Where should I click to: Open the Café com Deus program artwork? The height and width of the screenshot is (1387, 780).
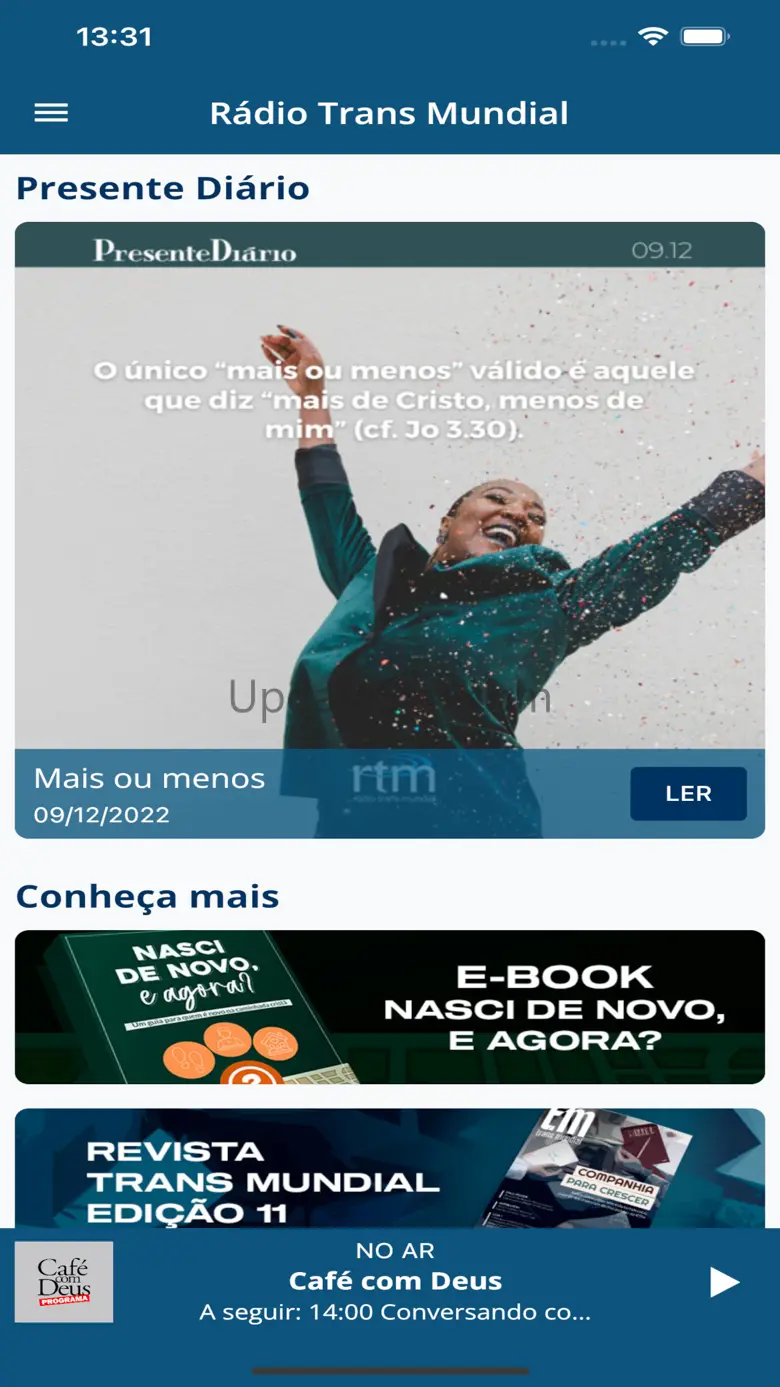(64, 1282)
